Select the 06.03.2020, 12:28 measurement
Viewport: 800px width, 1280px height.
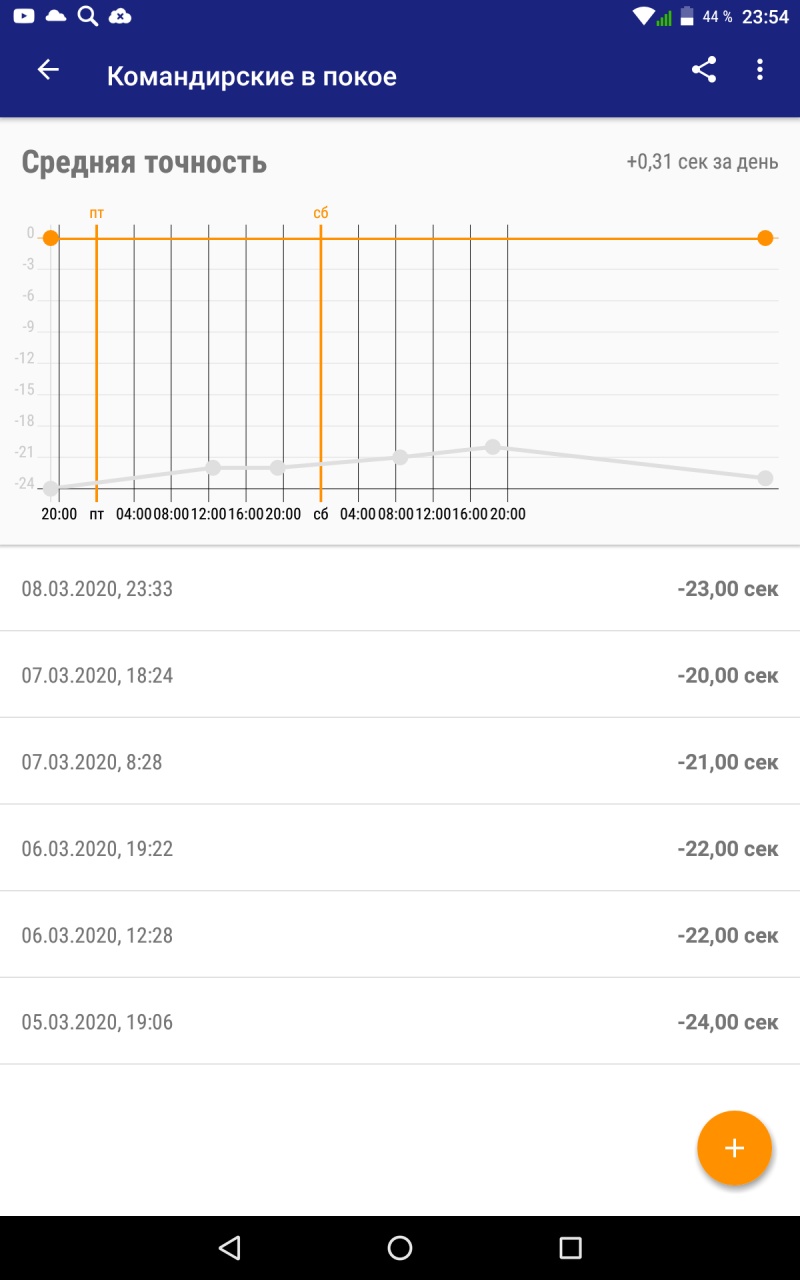pyautogui.click(x=400, y=935)
